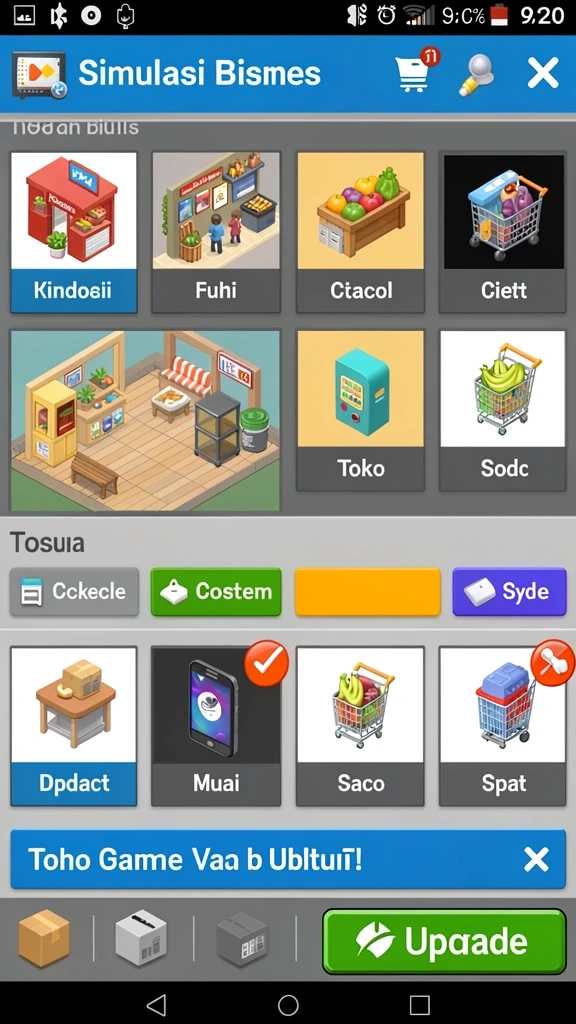Tap the system back button
Viewport: 576px width, 1024px height.
pyautogui.click(x=156, y=1005)
